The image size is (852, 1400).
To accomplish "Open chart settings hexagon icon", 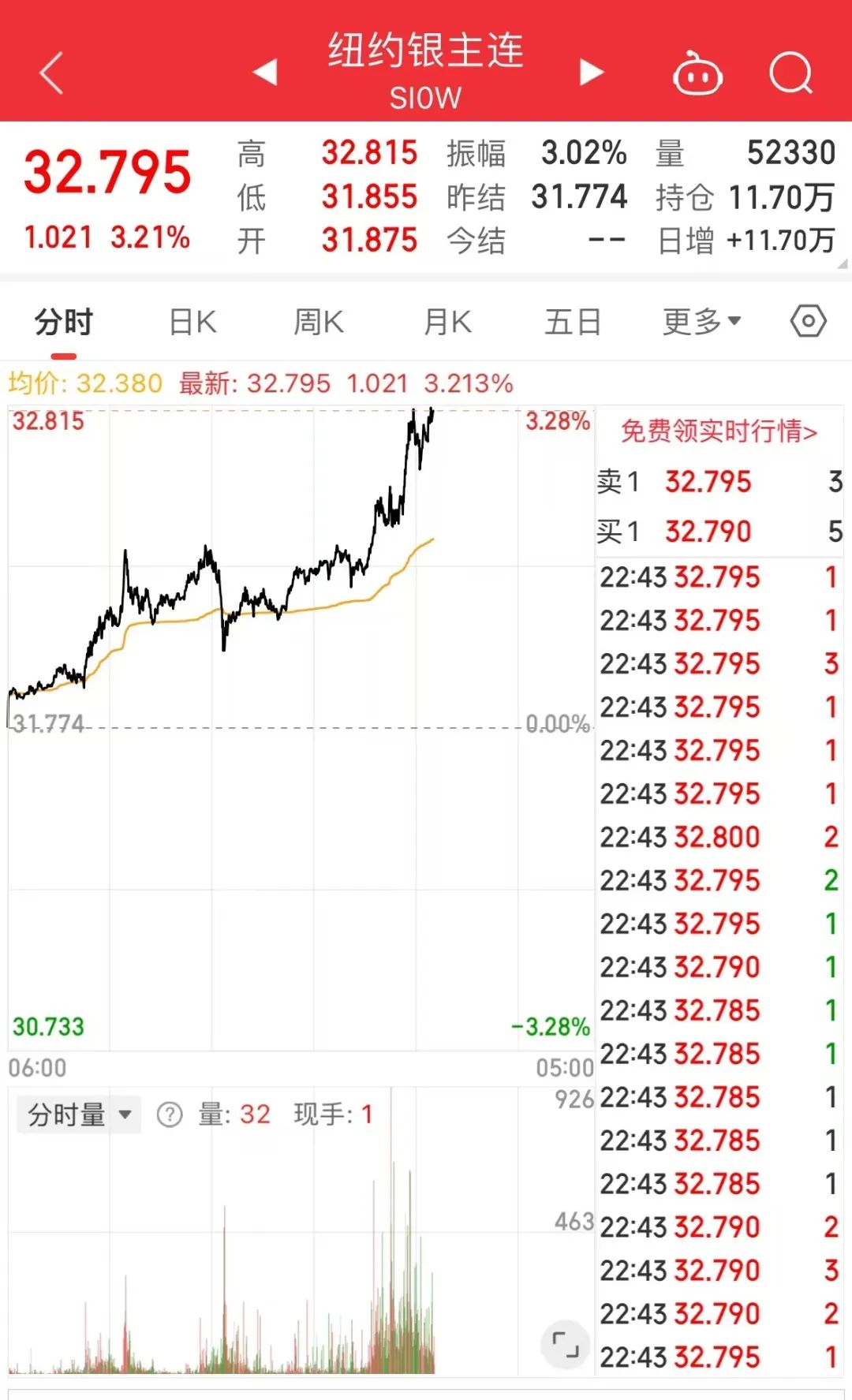I will [808, 321].
